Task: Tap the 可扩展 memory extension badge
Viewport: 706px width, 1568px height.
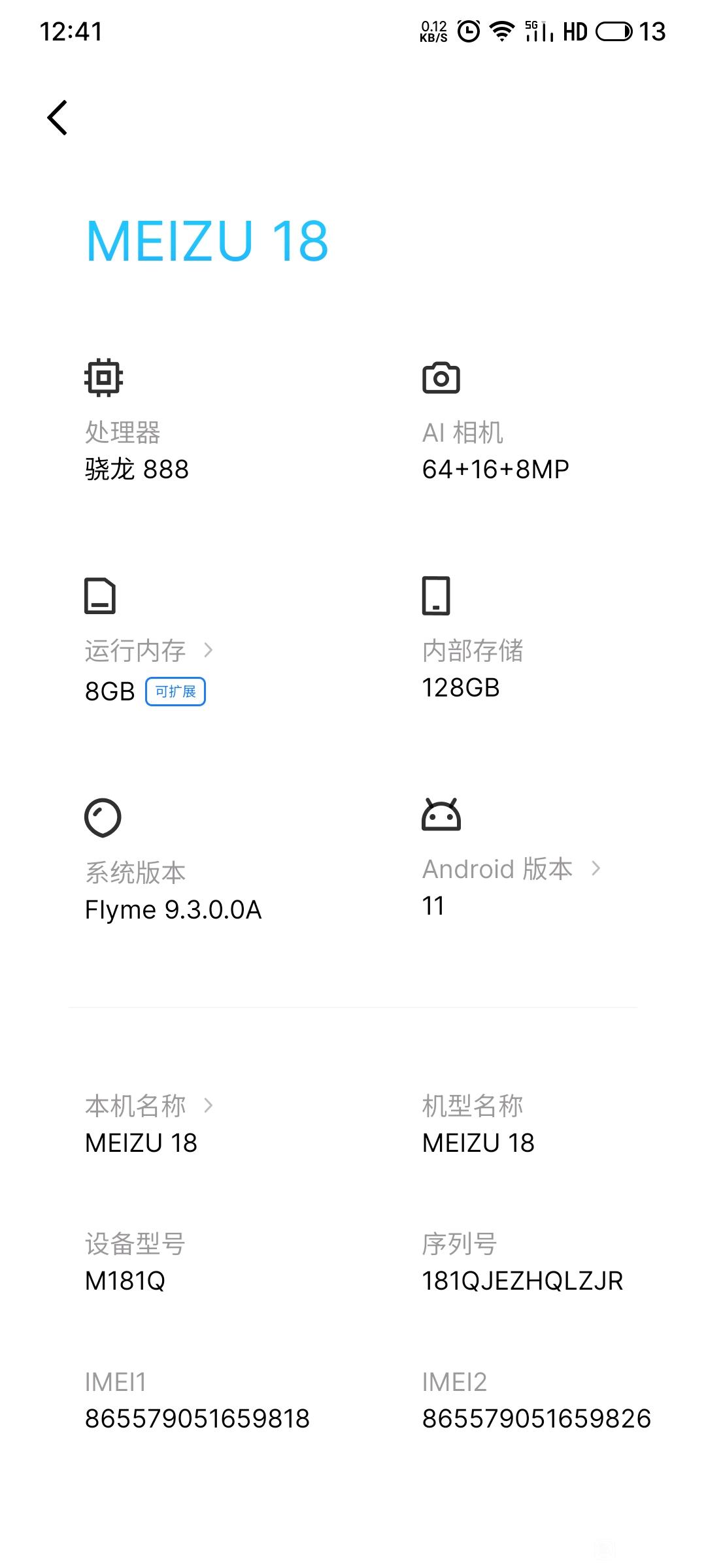Action: (175, 691)
